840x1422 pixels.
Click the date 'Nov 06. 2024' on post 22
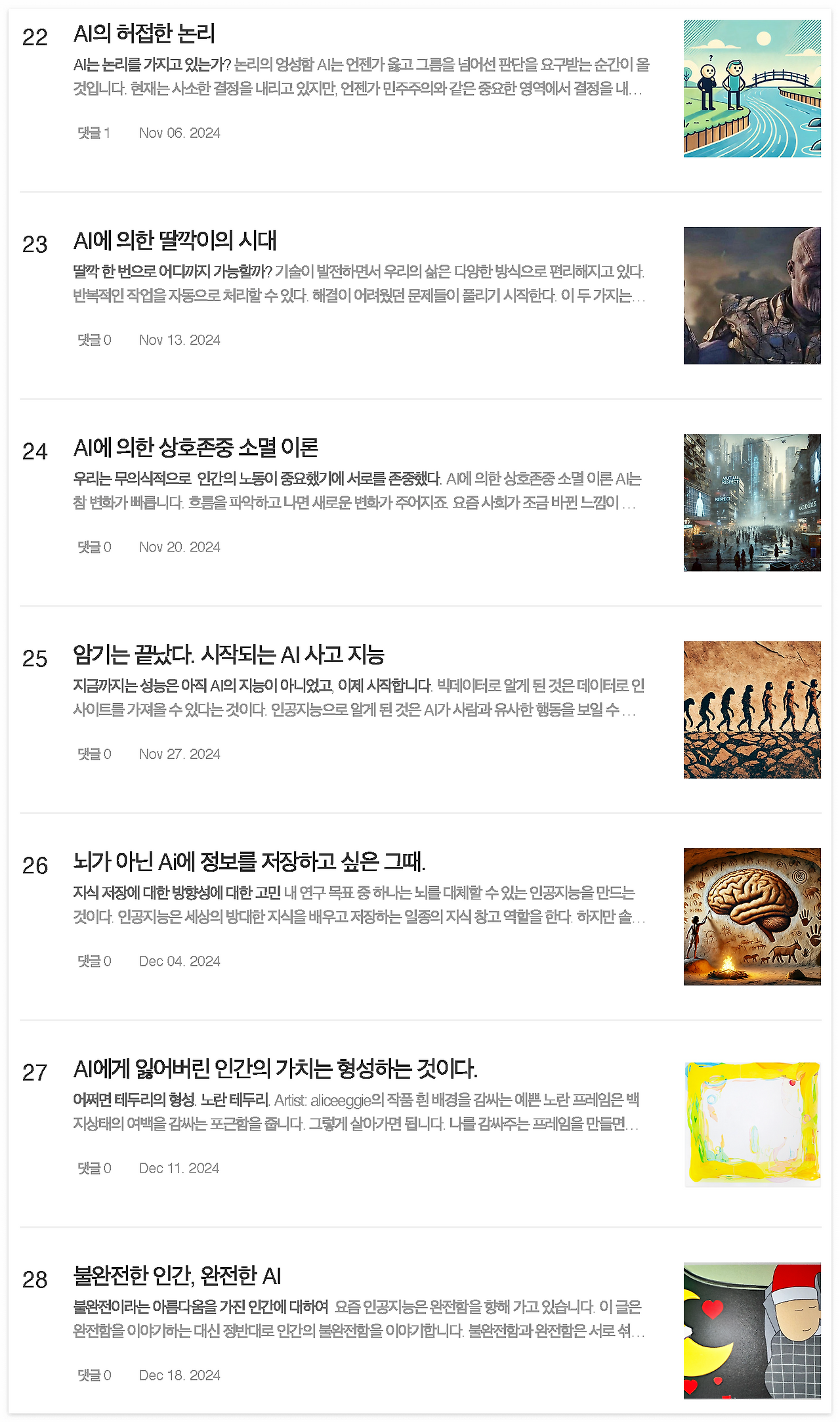tap(180, 133)
